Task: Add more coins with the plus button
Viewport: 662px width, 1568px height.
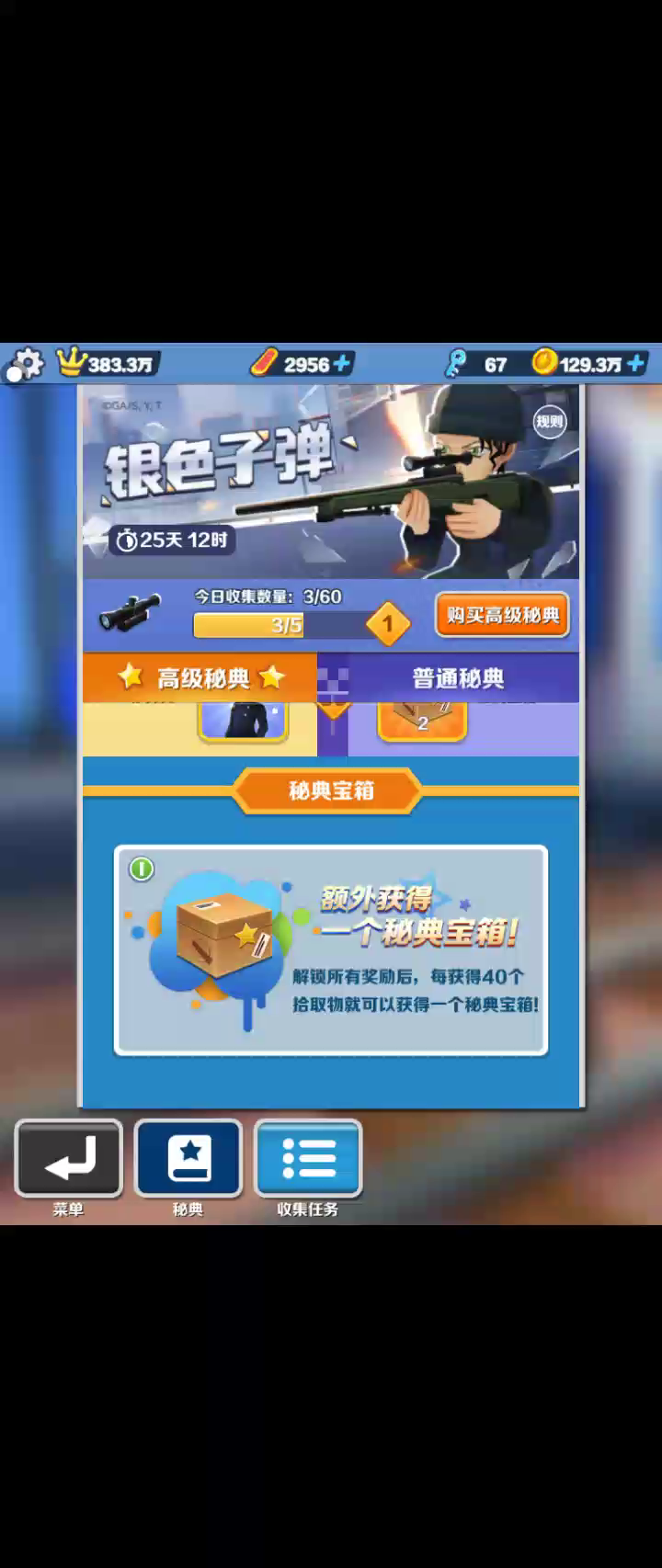Action: [x=635, y=364]
